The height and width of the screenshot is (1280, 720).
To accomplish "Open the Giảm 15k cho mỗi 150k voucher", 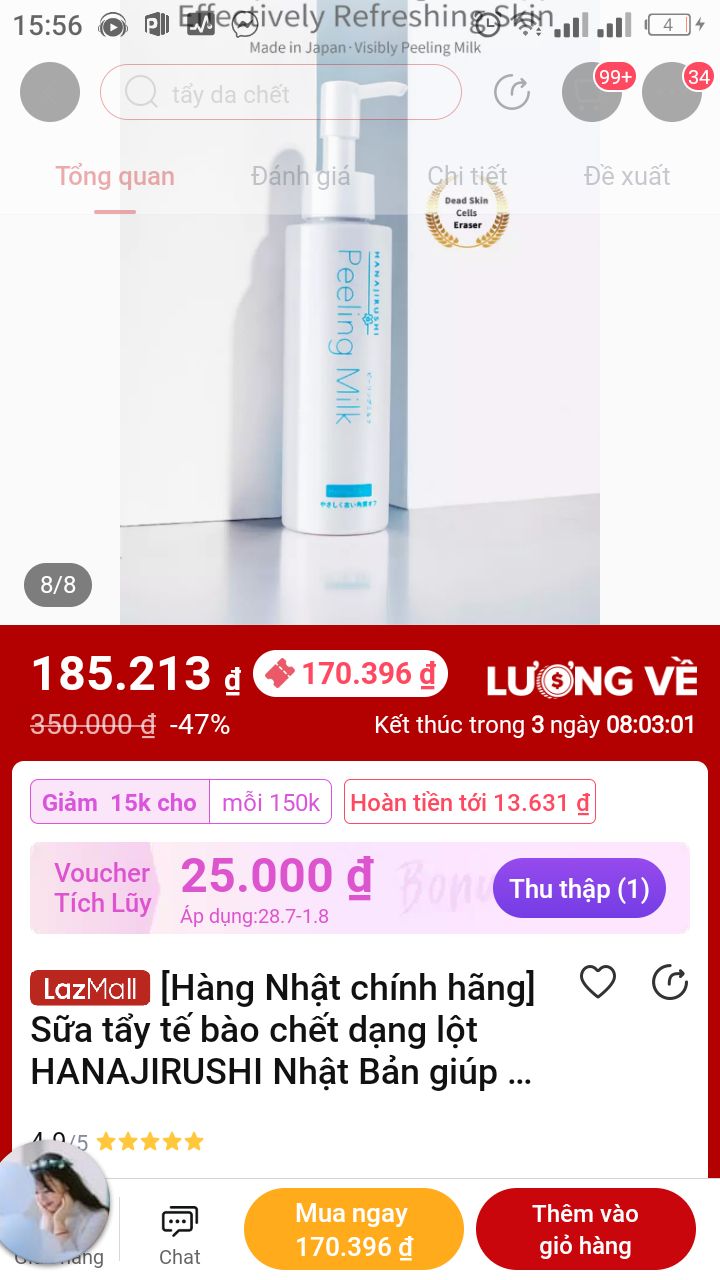I will [x=180, y=803].
